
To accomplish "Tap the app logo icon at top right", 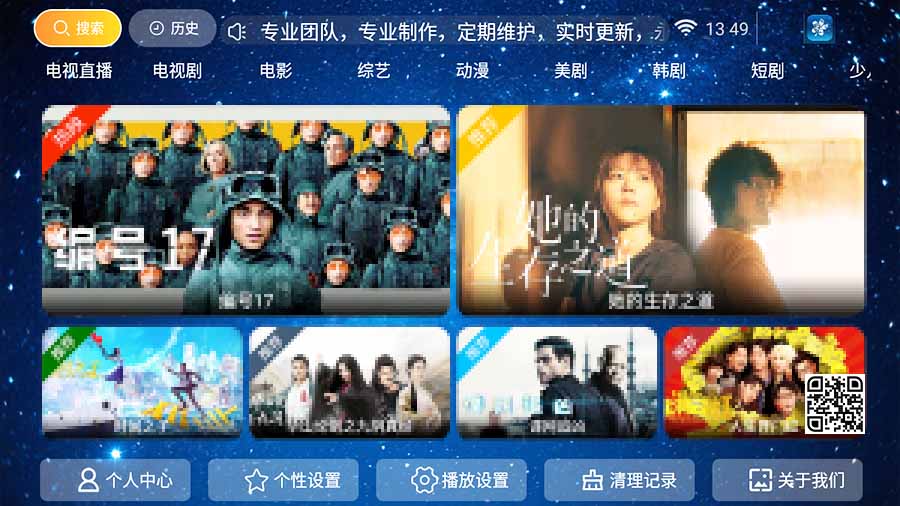I will click(820, 29).
